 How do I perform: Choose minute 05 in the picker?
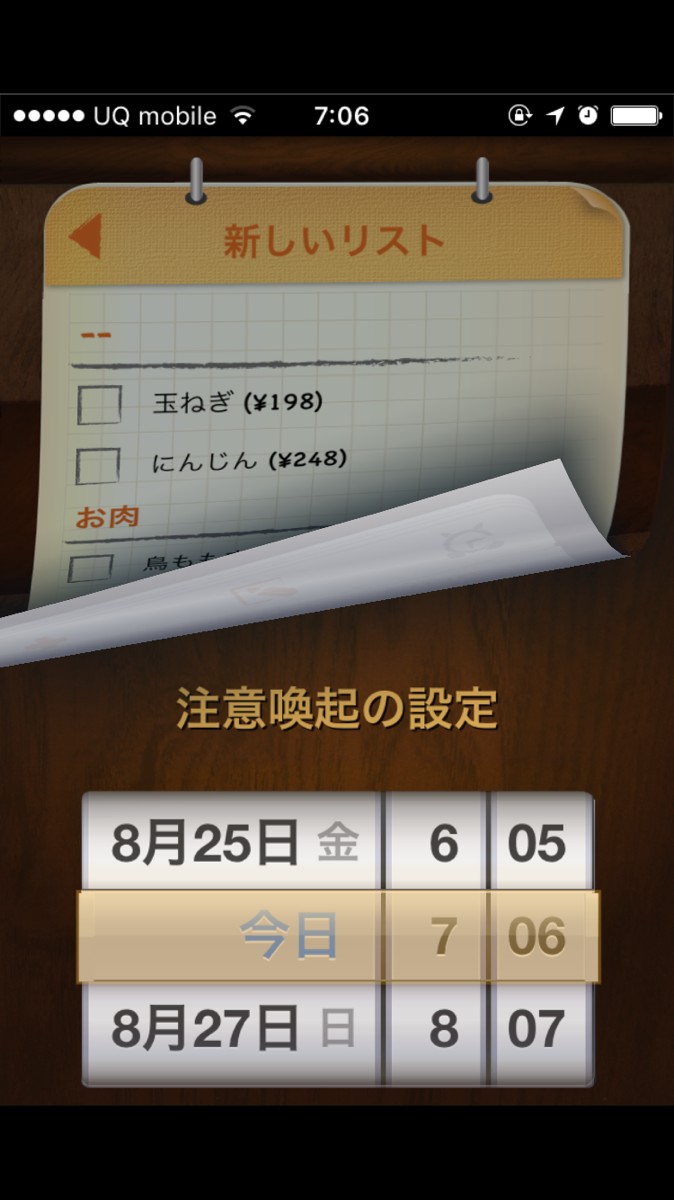tap(536, 845)
